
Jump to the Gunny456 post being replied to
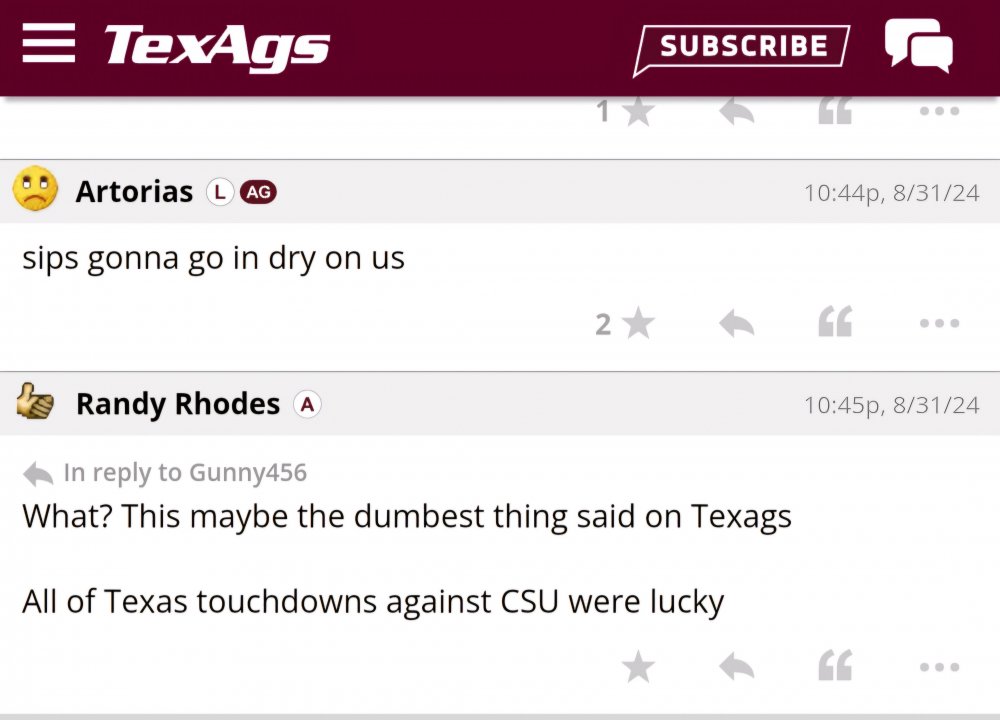point(184,472)
